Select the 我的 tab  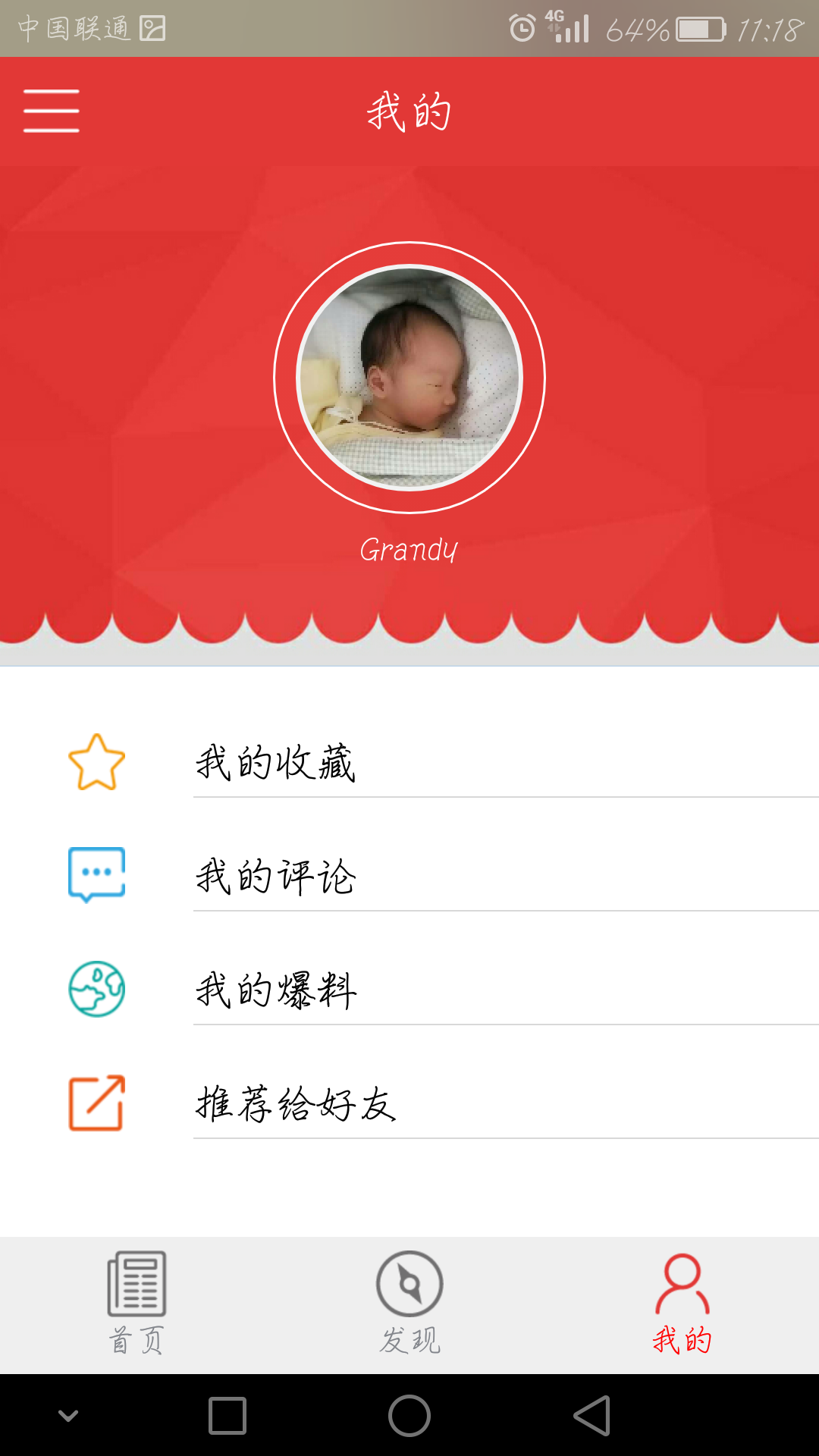682,1304
